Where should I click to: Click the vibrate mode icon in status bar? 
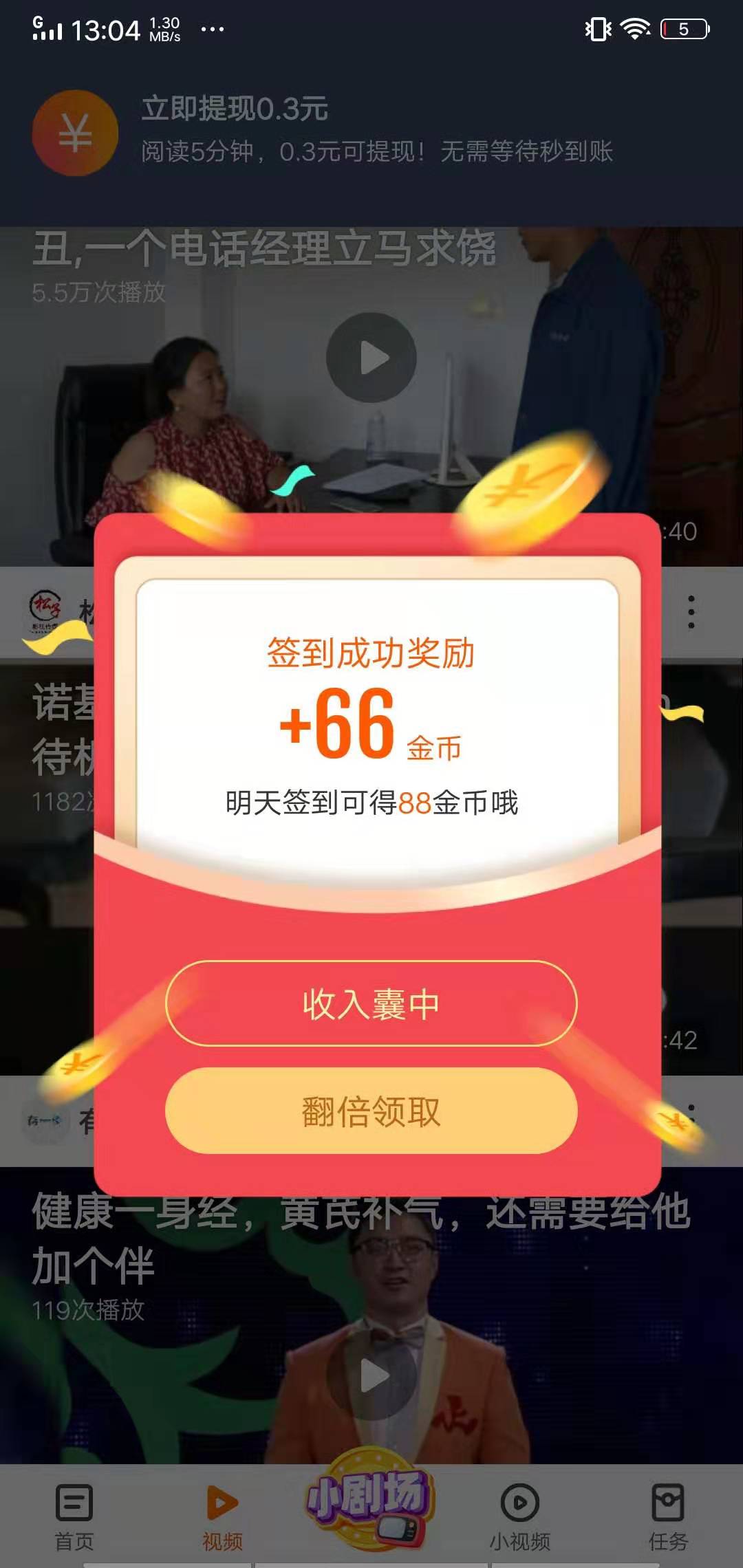click(598, 29)
